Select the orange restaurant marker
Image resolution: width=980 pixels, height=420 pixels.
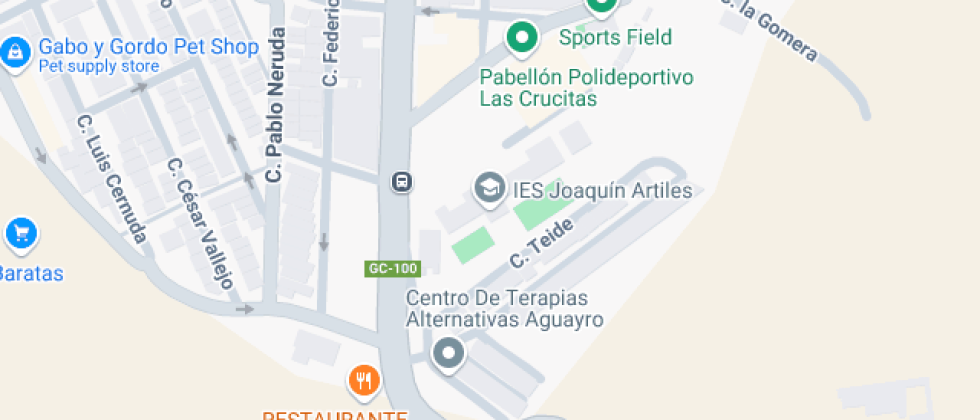point(363,380)
